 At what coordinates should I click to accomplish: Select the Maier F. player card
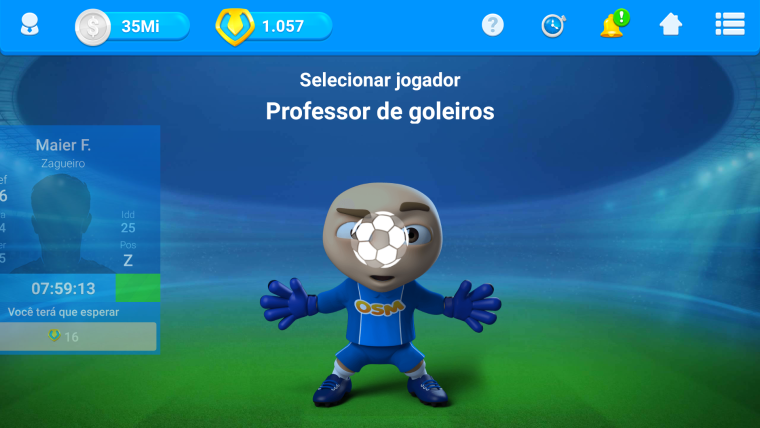[70, 210]
